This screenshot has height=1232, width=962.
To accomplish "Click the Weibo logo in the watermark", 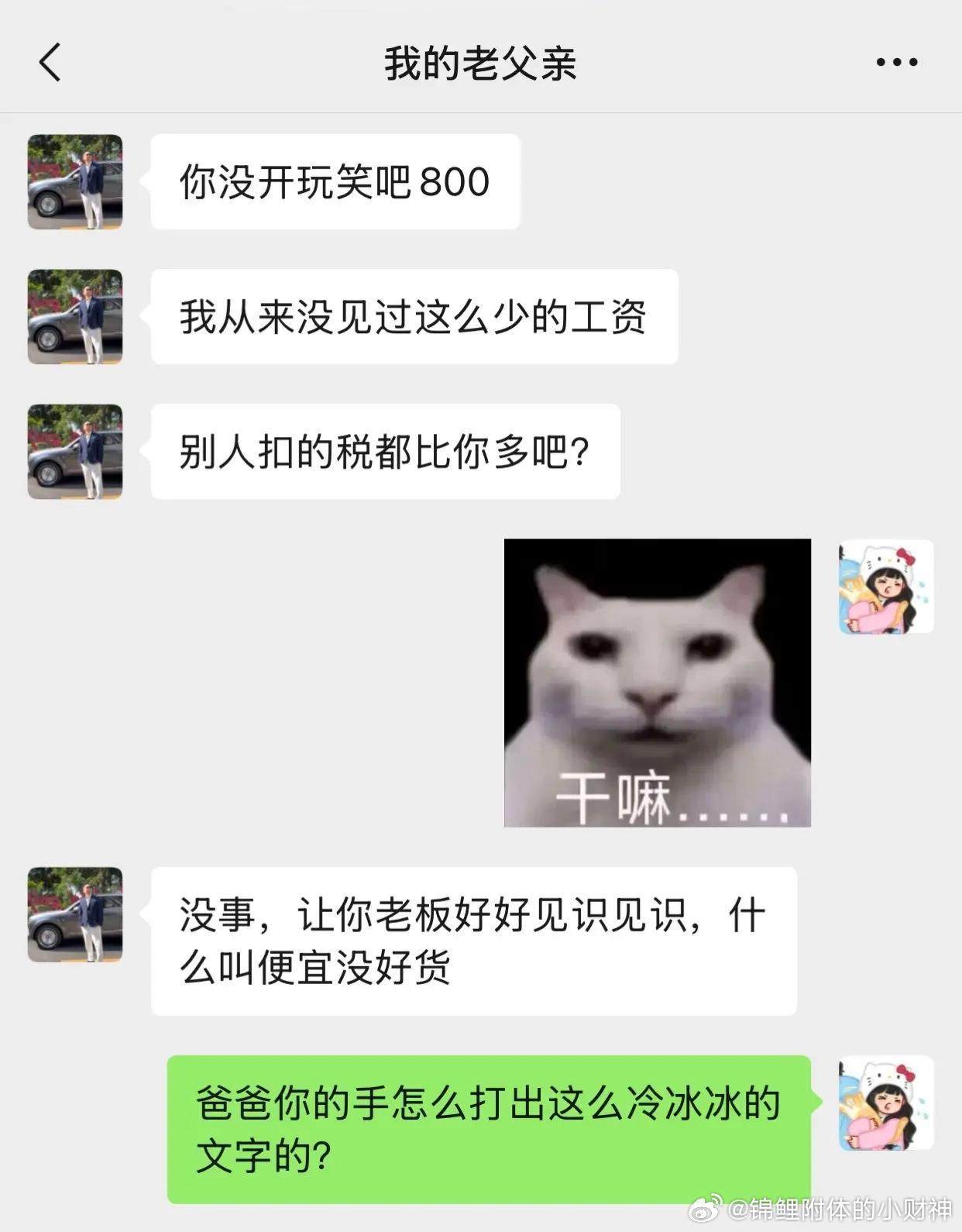I will click(706, 1206).
